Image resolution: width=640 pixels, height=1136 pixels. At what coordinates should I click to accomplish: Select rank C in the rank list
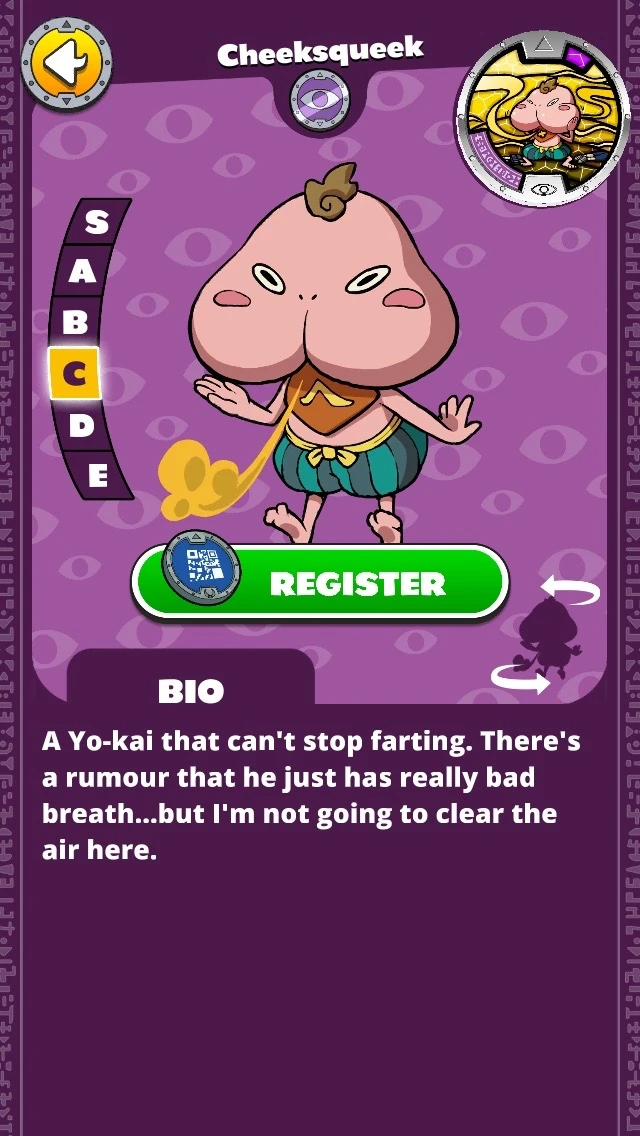(x=75, y=374)
